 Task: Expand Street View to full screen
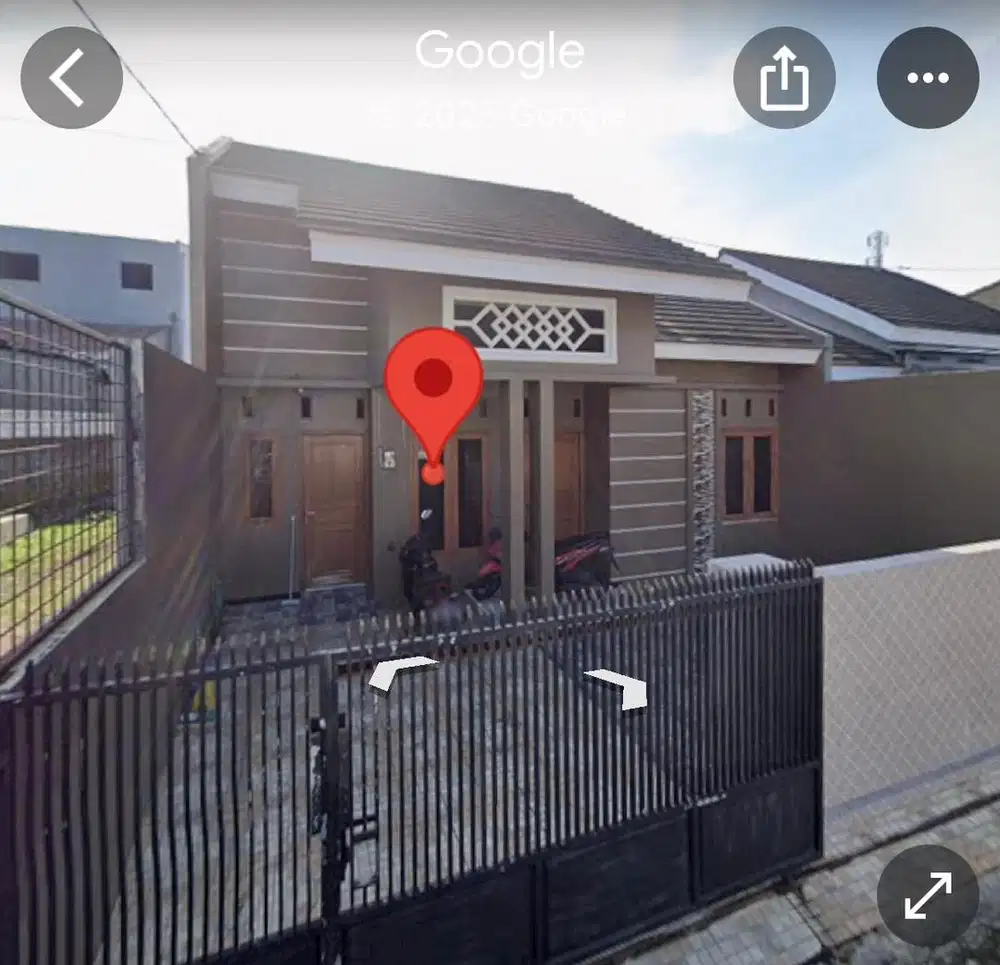tap(927, 895)
